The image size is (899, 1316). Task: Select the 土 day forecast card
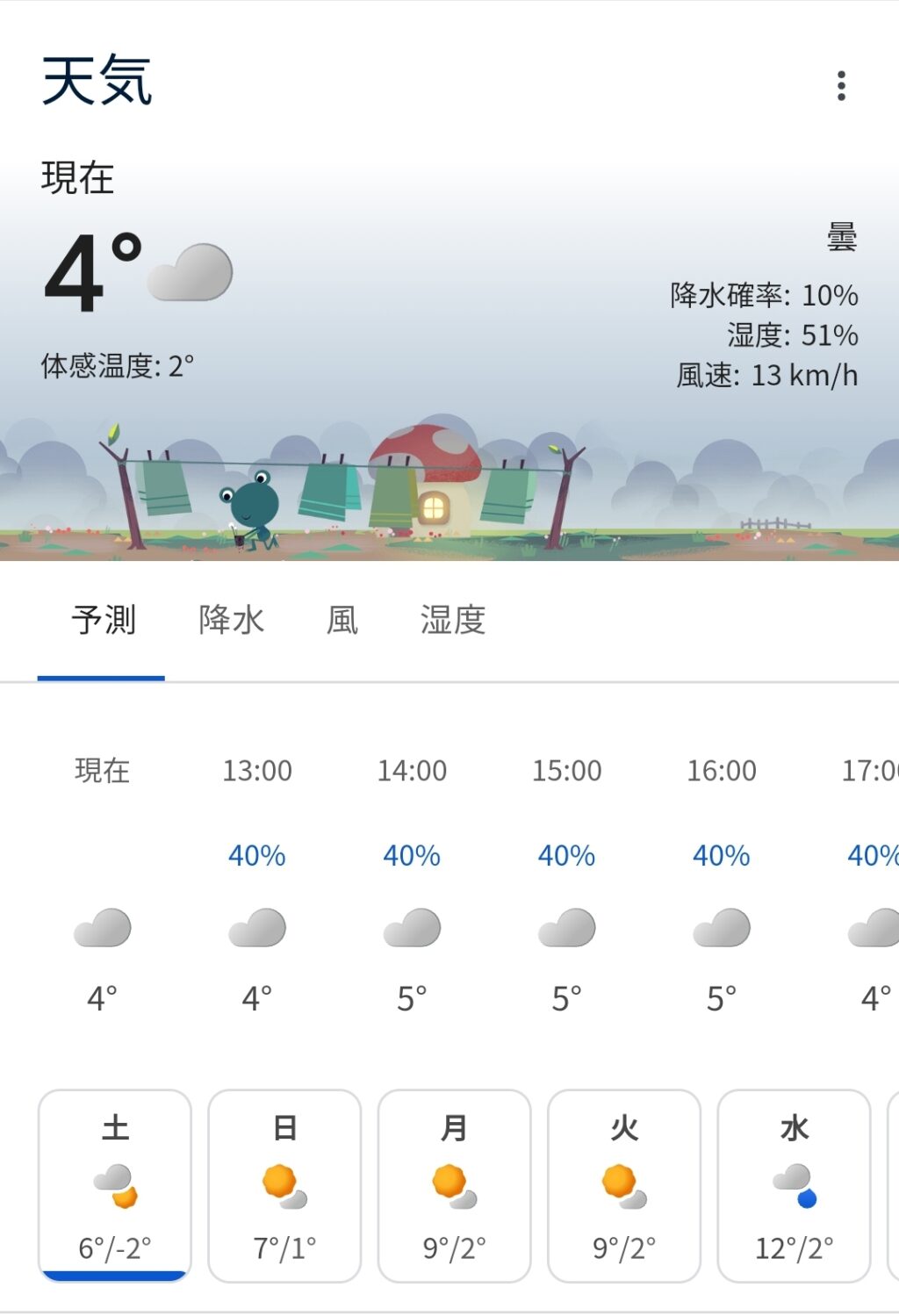115,1185
